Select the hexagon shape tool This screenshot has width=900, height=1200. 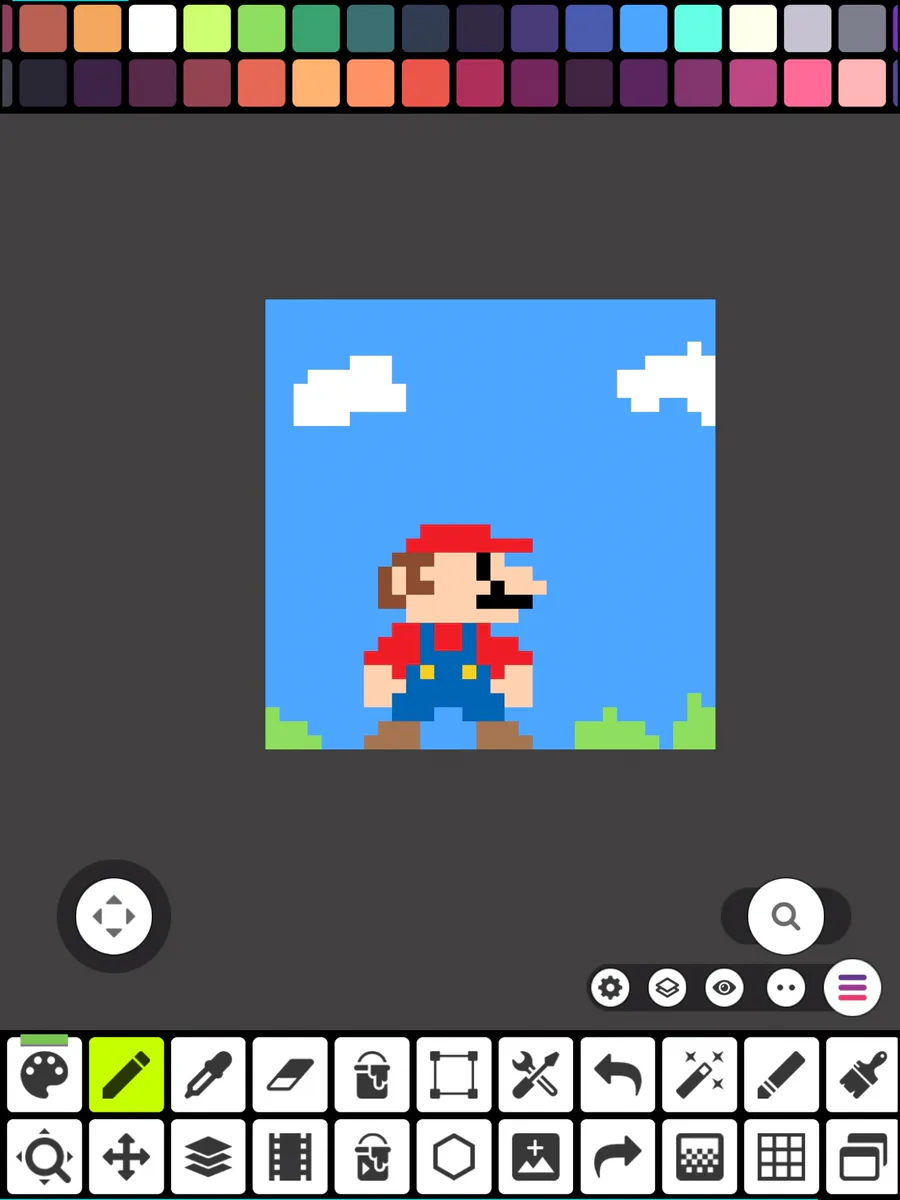pos(454,1157)
